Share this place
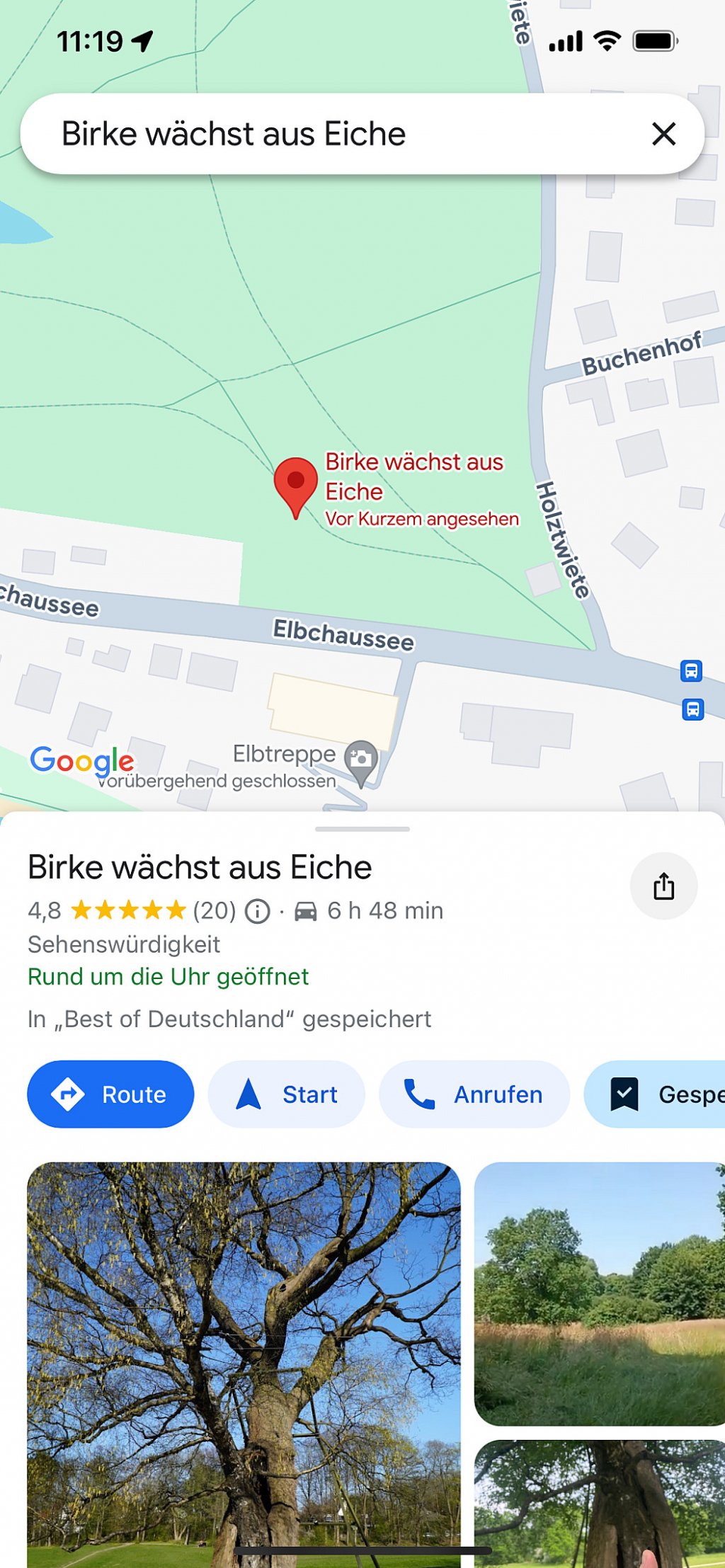The width and height of the screenshot is (725, 1568). click(x=663, y=886)
